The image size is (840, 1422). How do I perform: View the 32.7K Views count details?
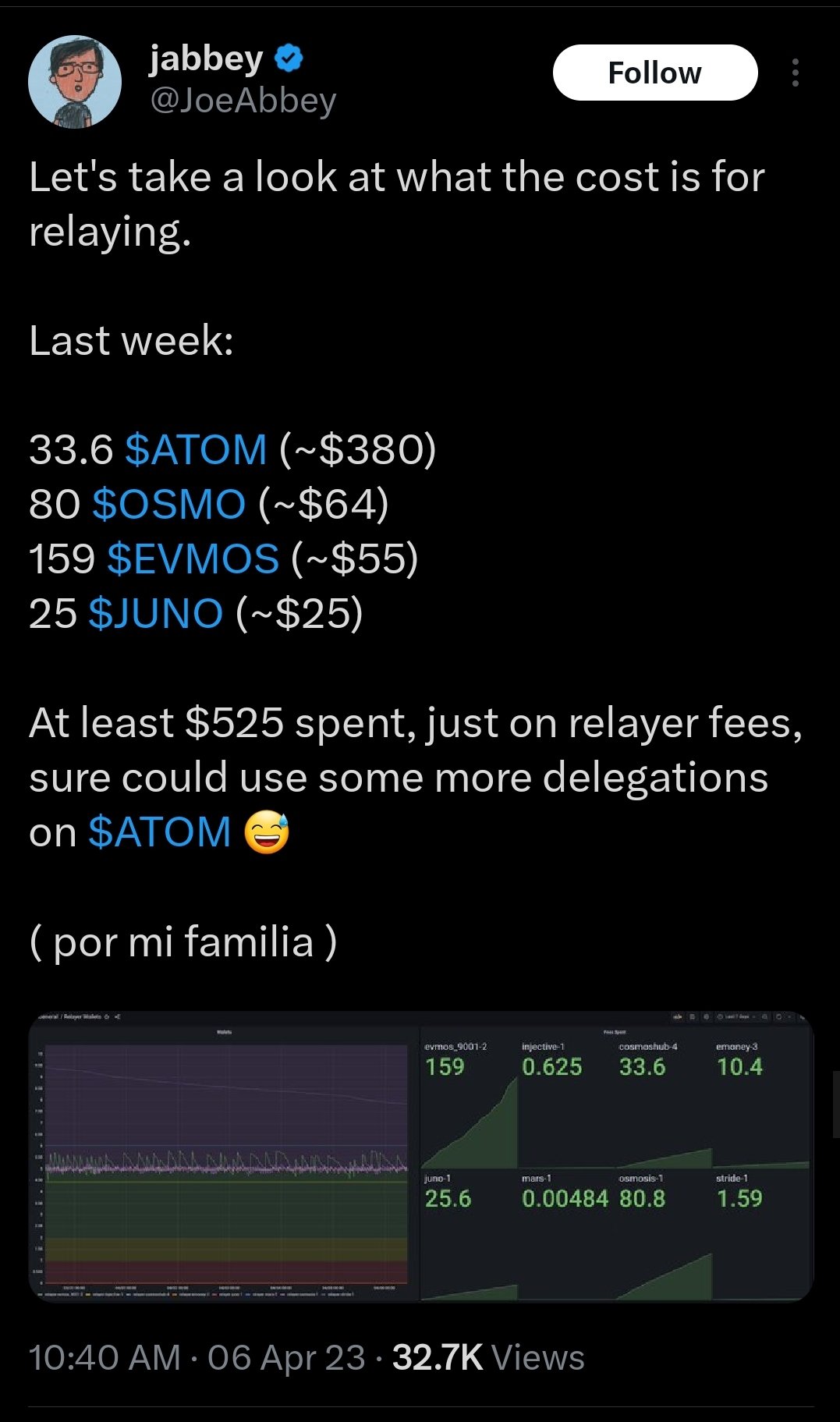click(x=488, y=1357)
